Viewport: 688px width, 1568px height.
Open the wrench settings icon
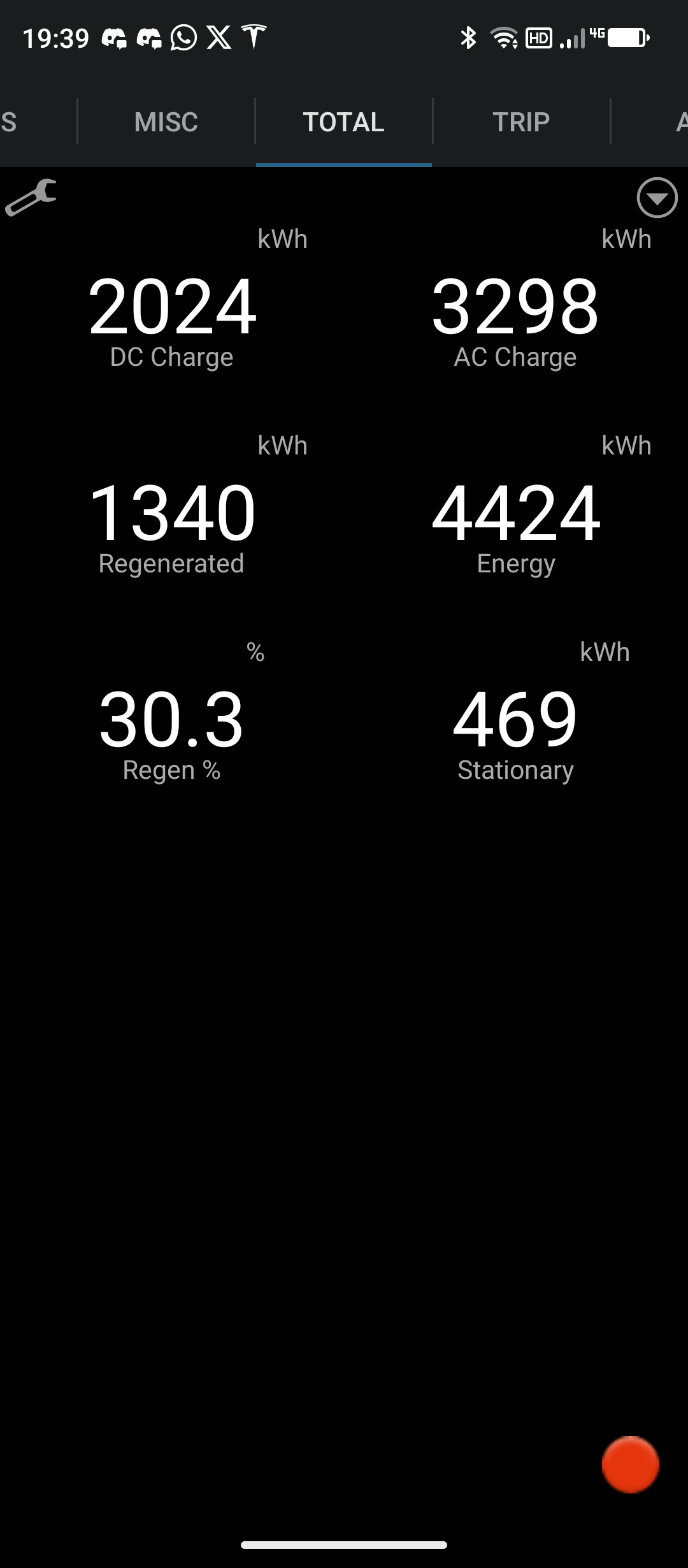pos(31,197)
